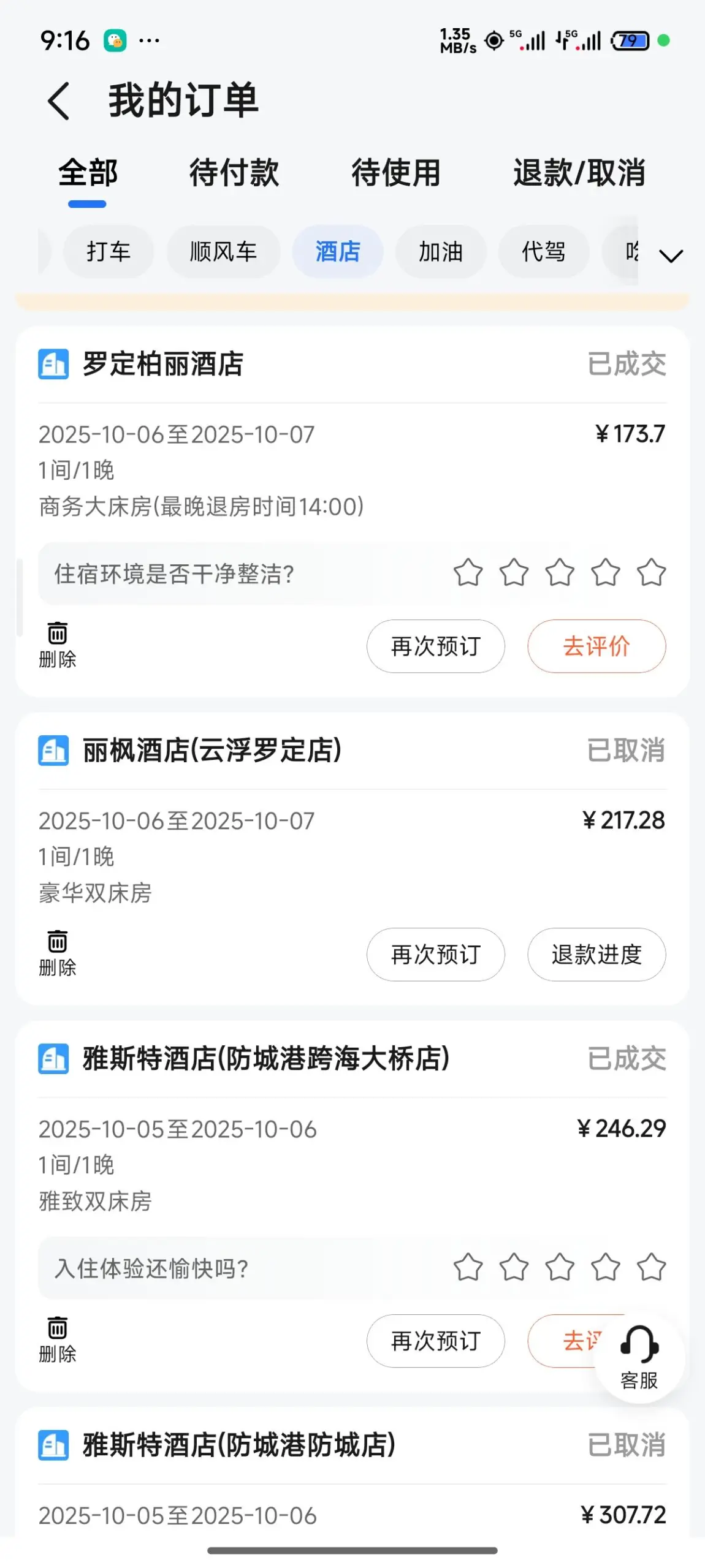Filter orders by 代驾
705x1568 pixels.
(x=543, y=252)
